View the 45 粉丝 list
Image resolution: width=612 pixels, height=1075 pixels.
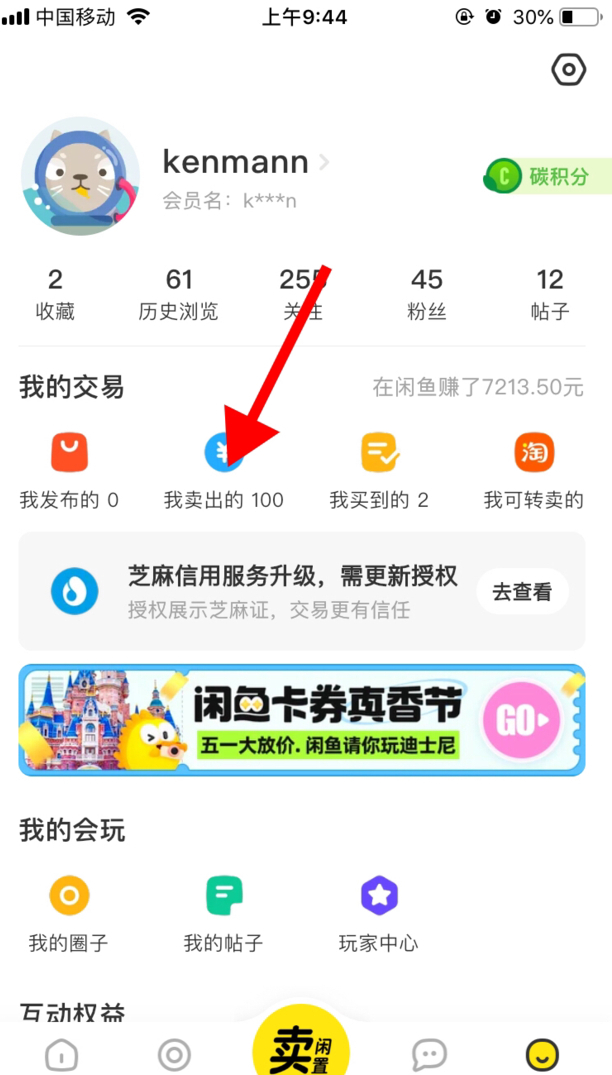427,294
